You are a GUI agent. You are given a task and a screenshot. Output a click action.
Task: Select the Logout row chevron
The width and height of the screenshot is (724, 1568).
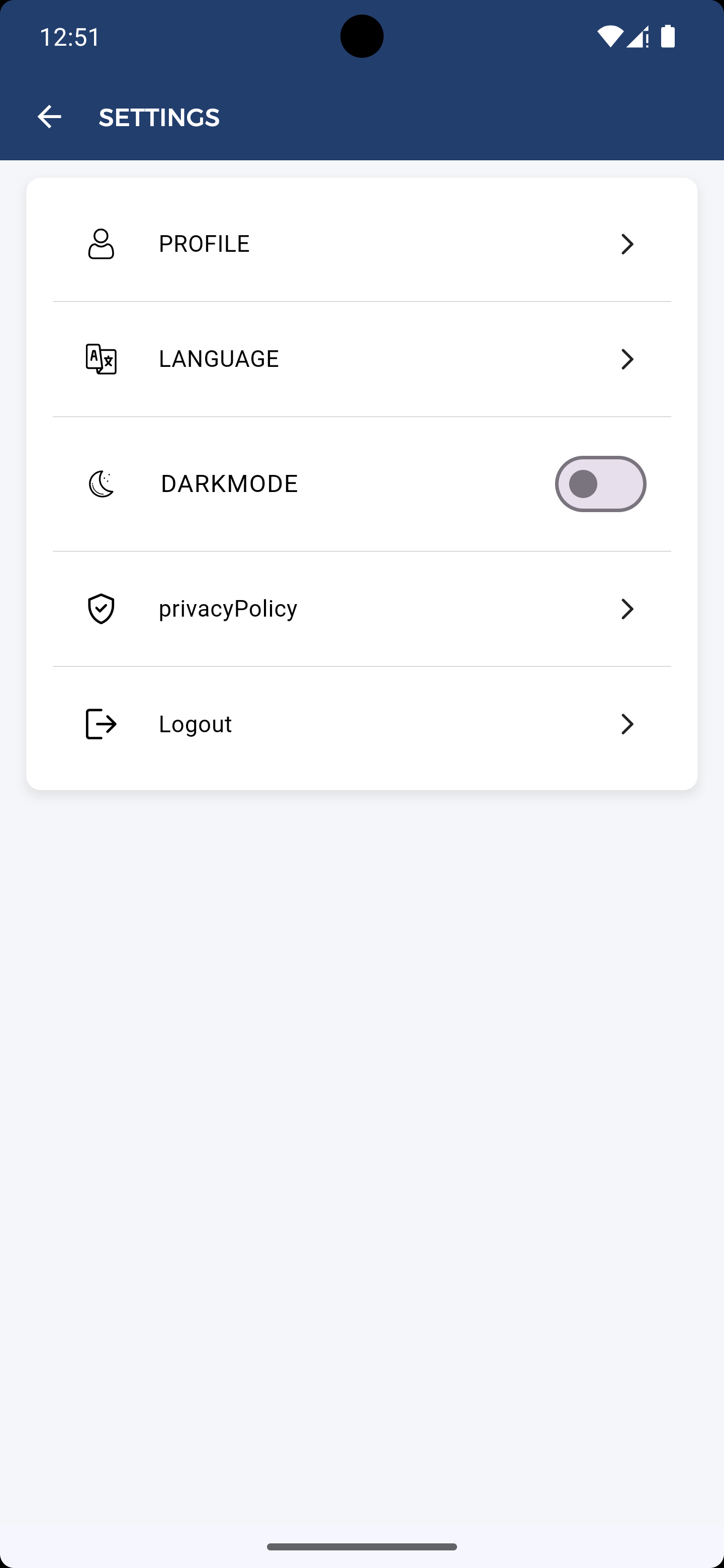(x=627, y=724)
